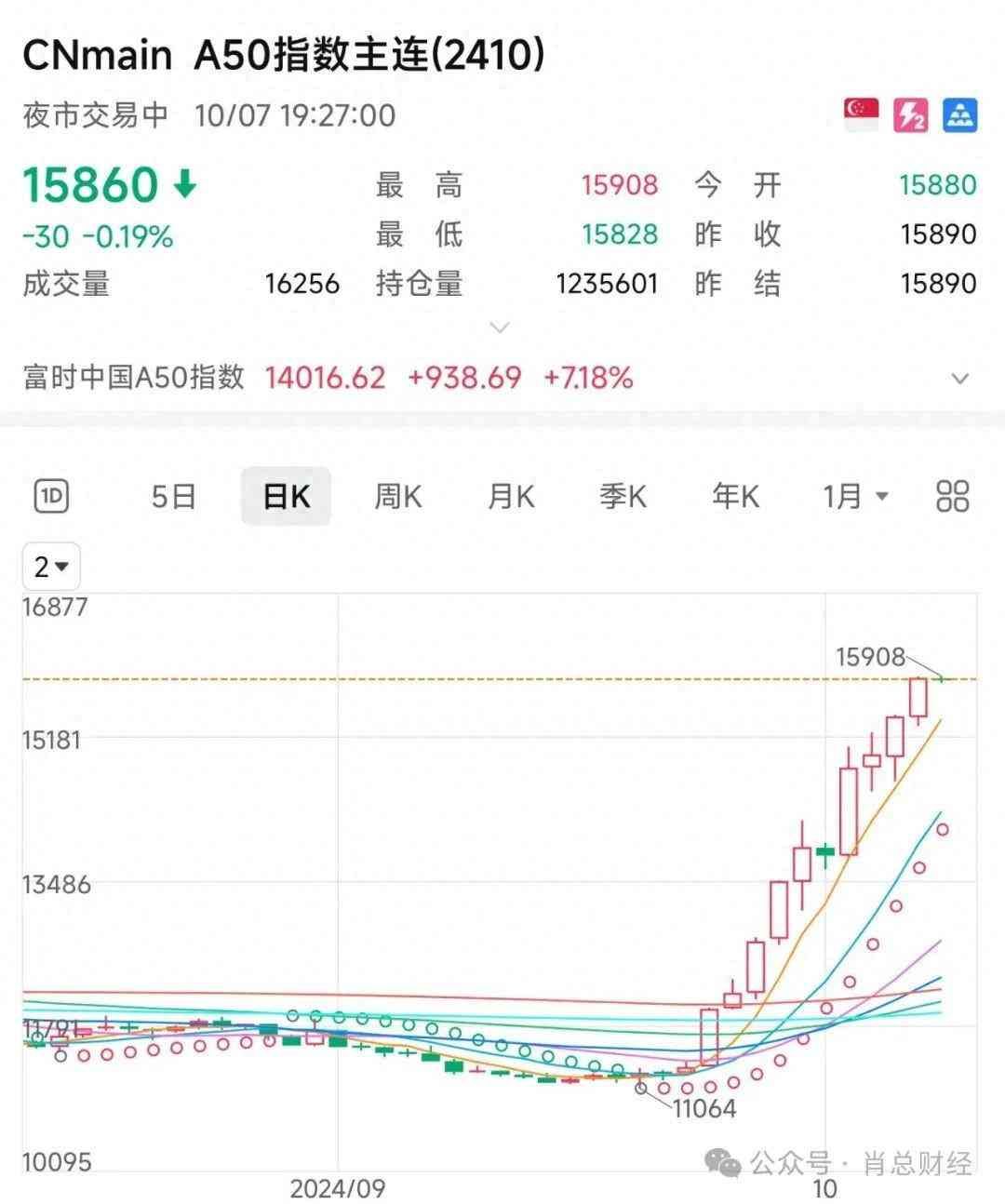The width and height of the screenshot is (1005, 1204).
Task: Switch to the 5日 chart tab
Action: coord(173,496)
